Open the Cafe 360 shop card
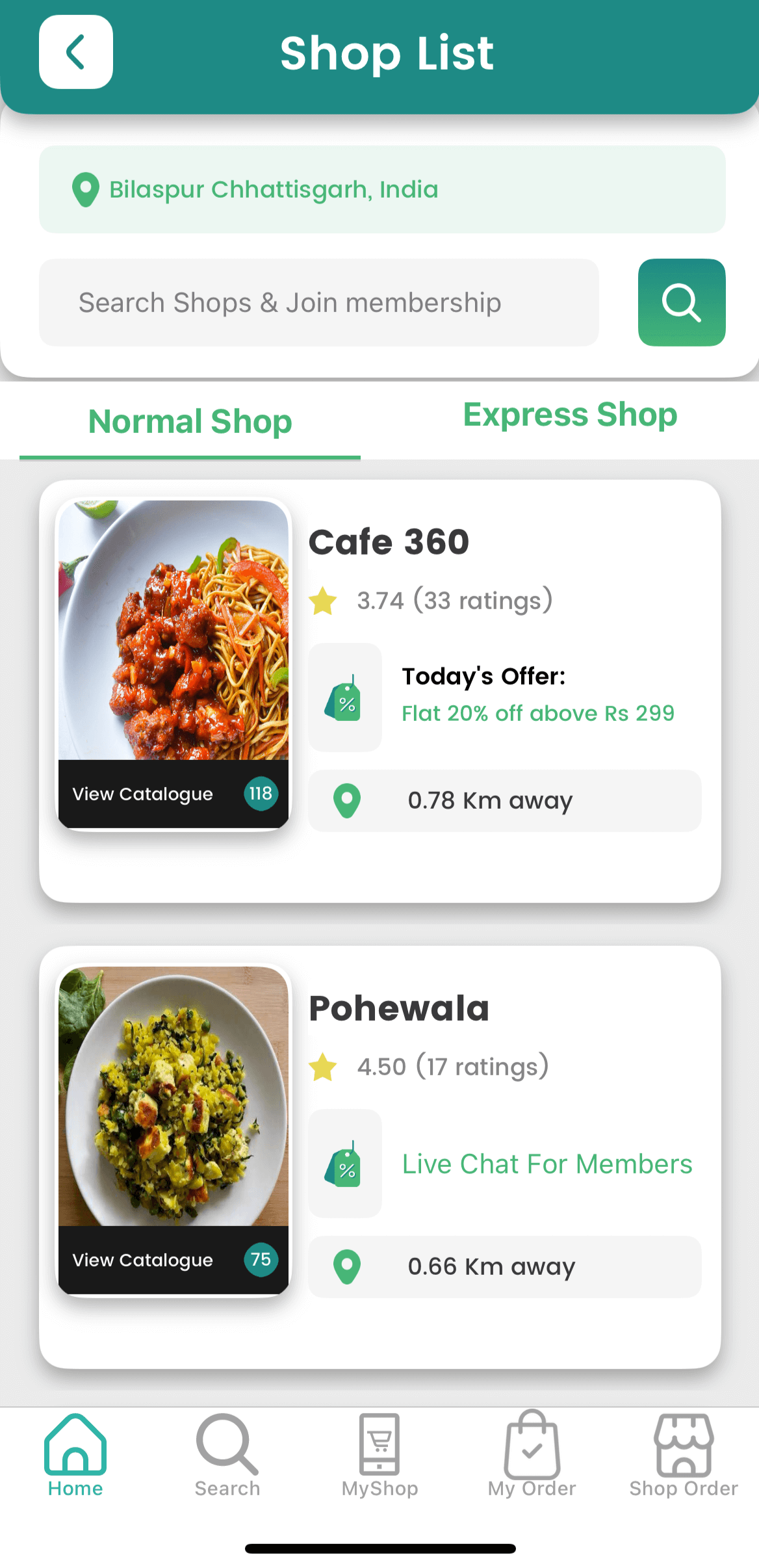Viewport: 759px width, 1568px height. (389, 542)
